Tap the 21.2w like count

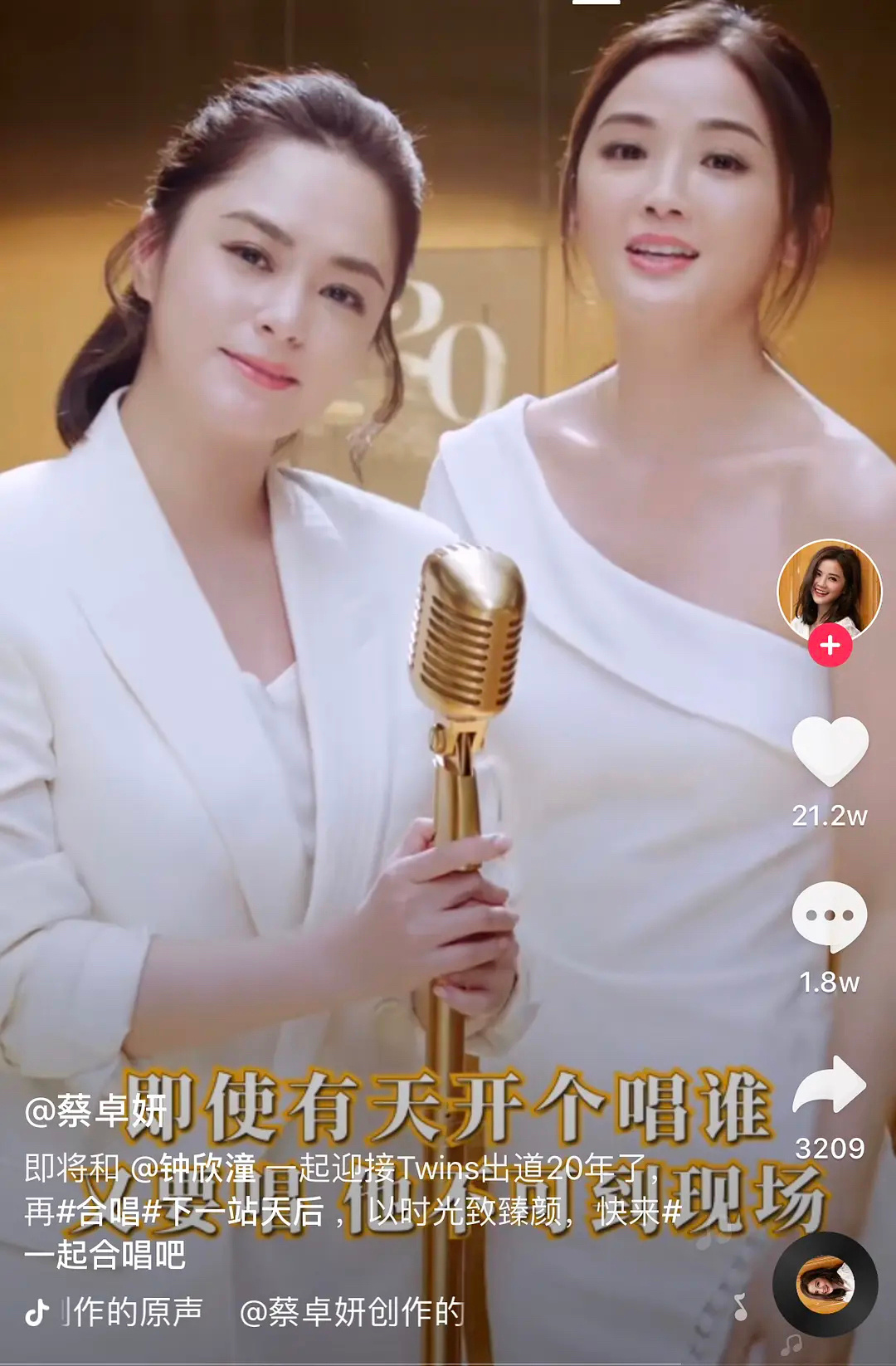tap(830, 817)
